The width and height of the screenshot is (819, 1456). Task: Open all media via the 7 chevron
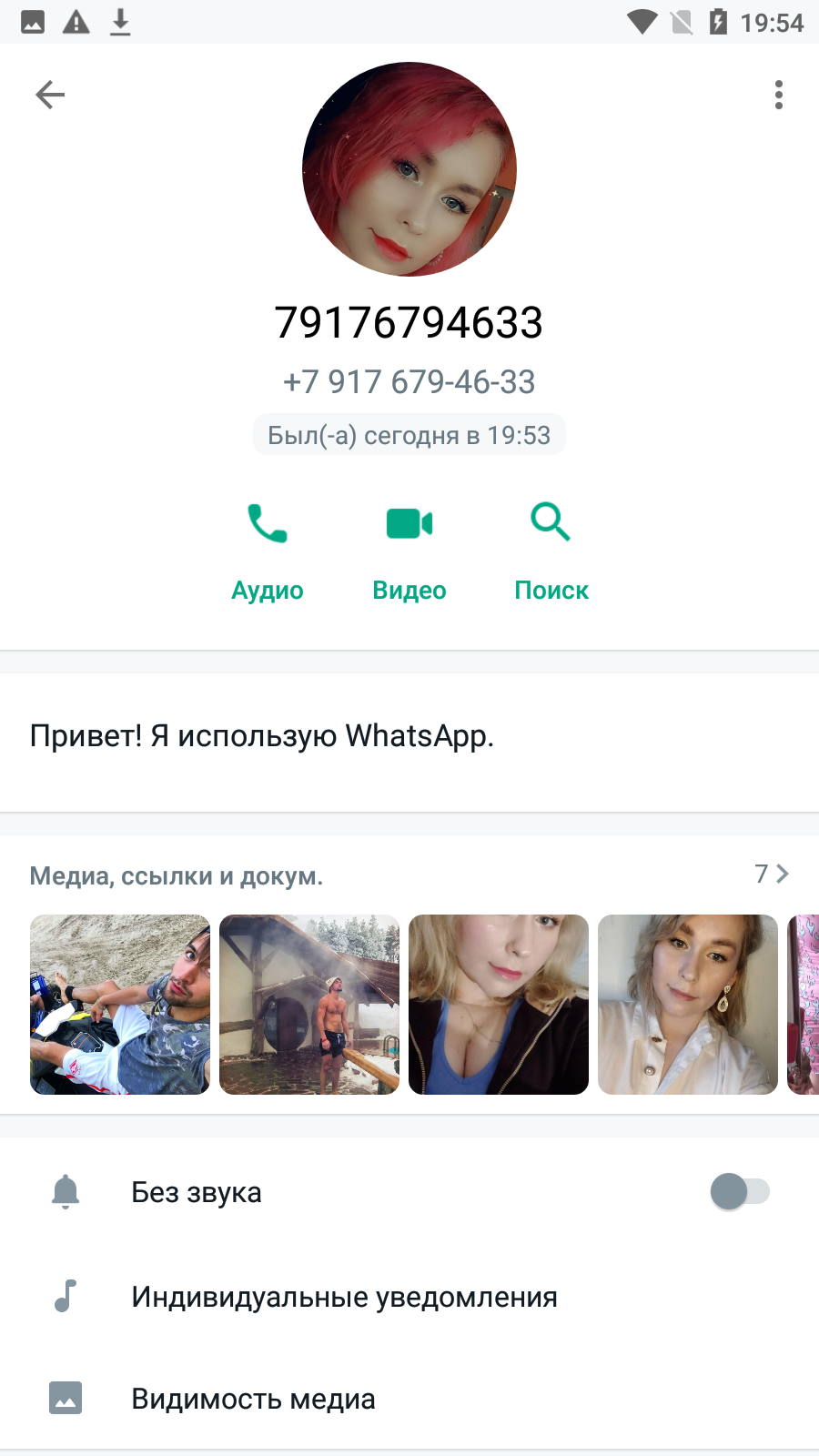point(772,875)
